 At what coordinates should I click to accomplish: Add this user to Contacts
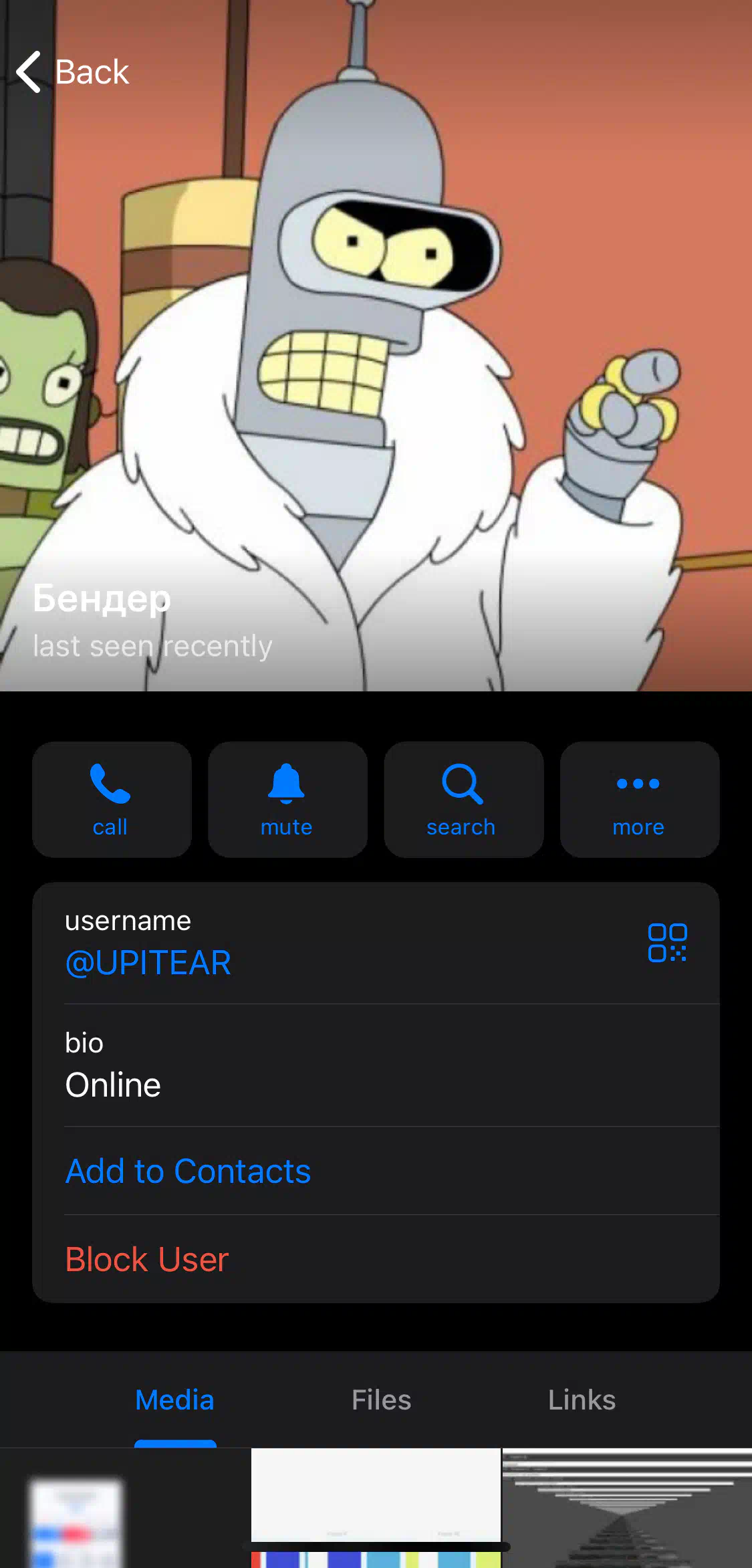188,1171
